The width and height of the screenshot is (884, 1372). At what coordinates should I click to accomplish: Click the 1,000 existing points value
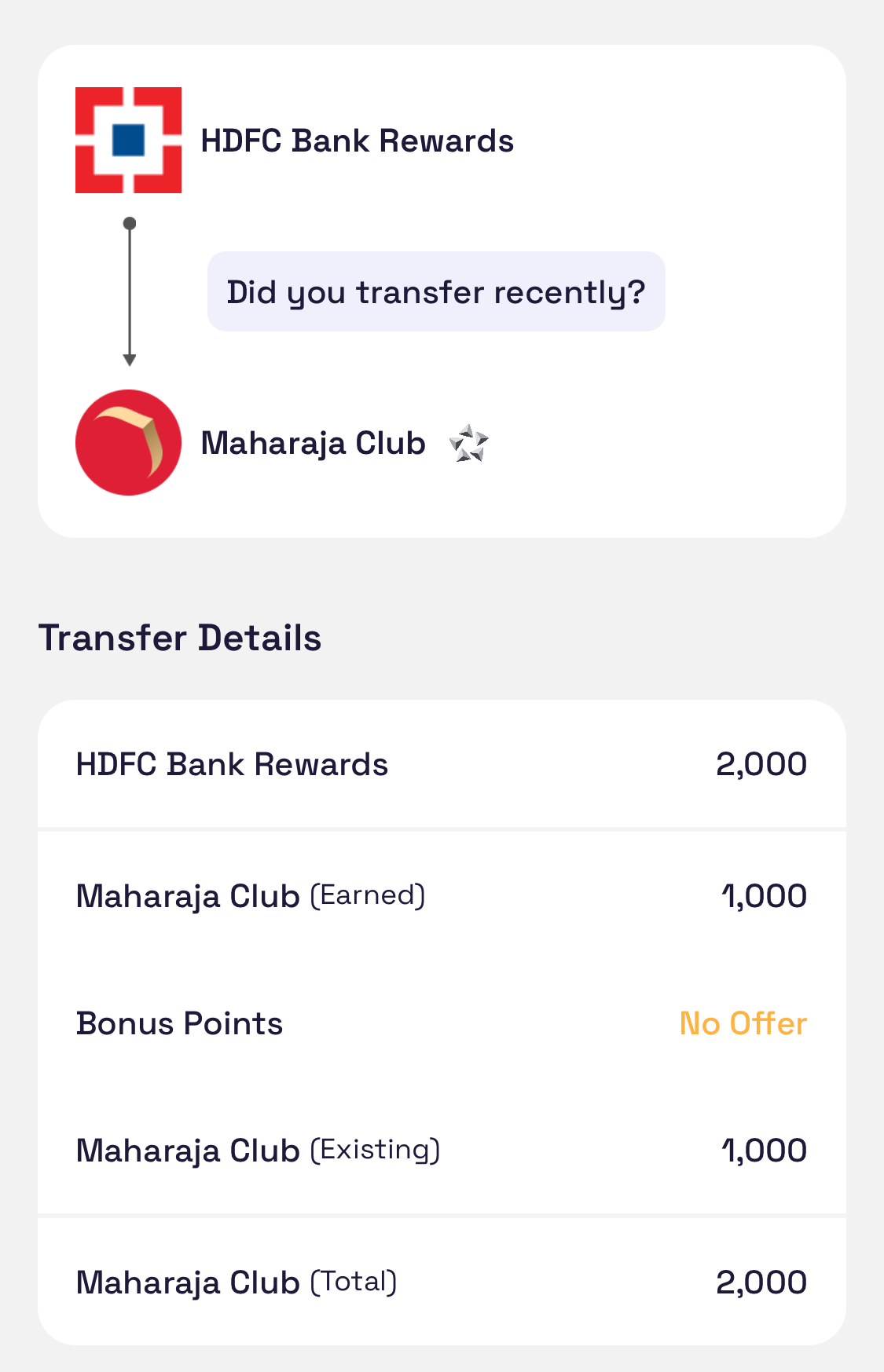point(765,1150)
